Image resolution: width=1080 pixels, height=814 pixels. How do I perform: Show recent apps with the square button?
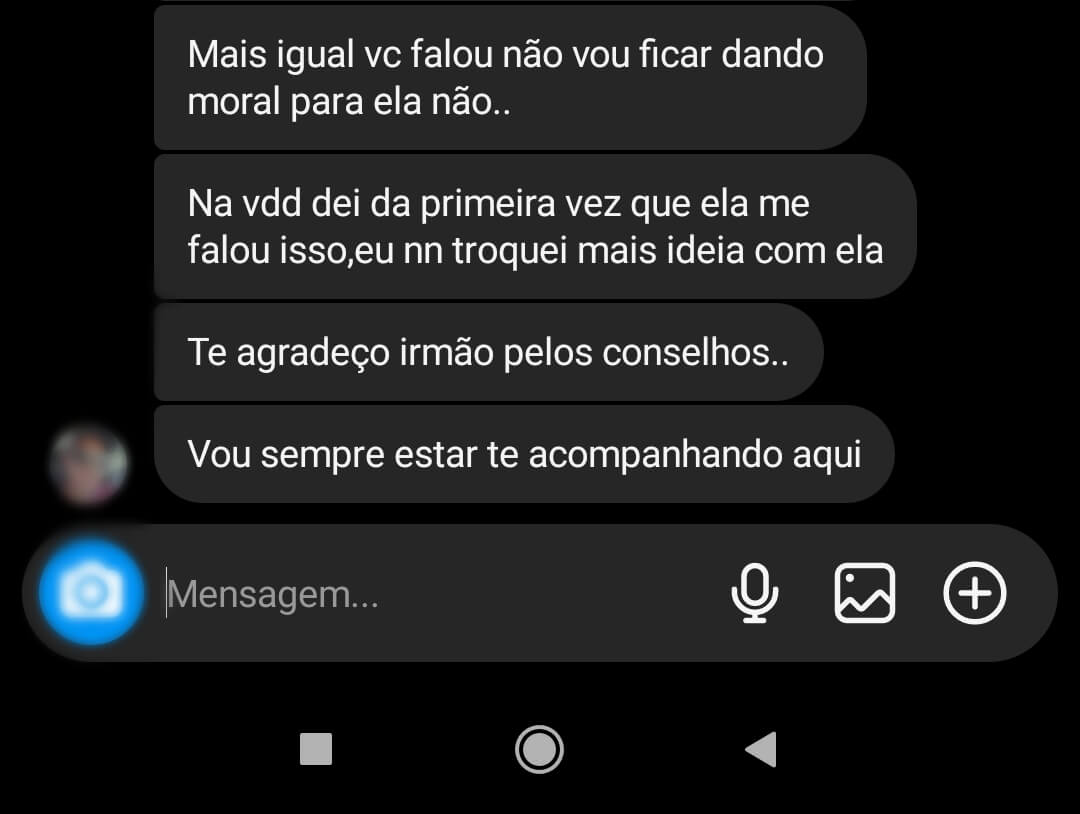click(316, 748)
